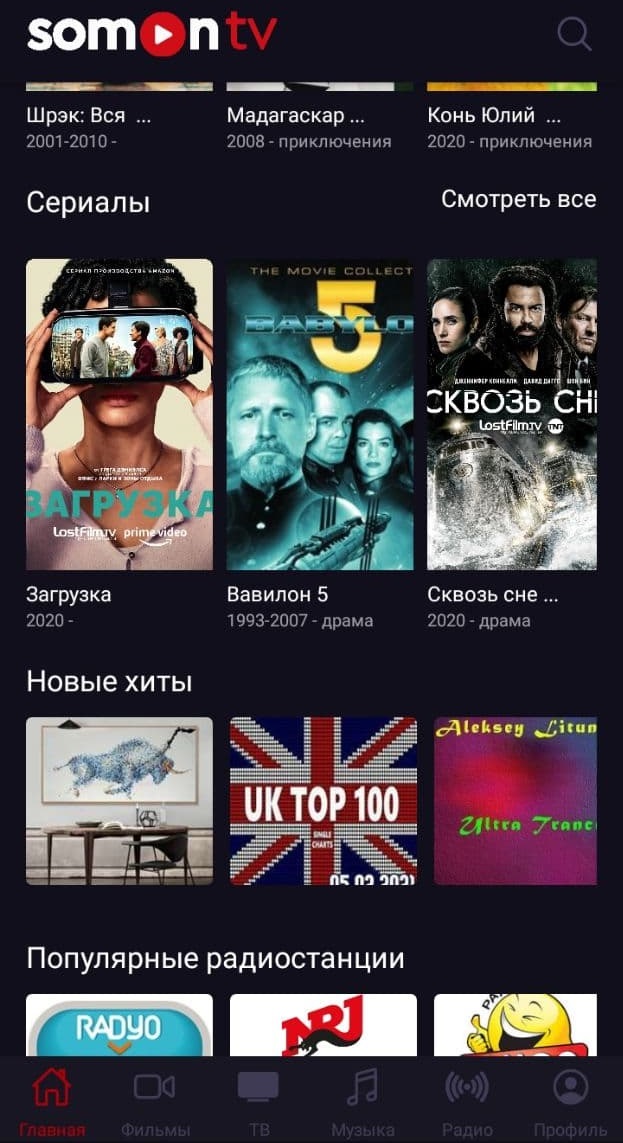Open the search icon
623x1143 pixels.
coord(574,35)
